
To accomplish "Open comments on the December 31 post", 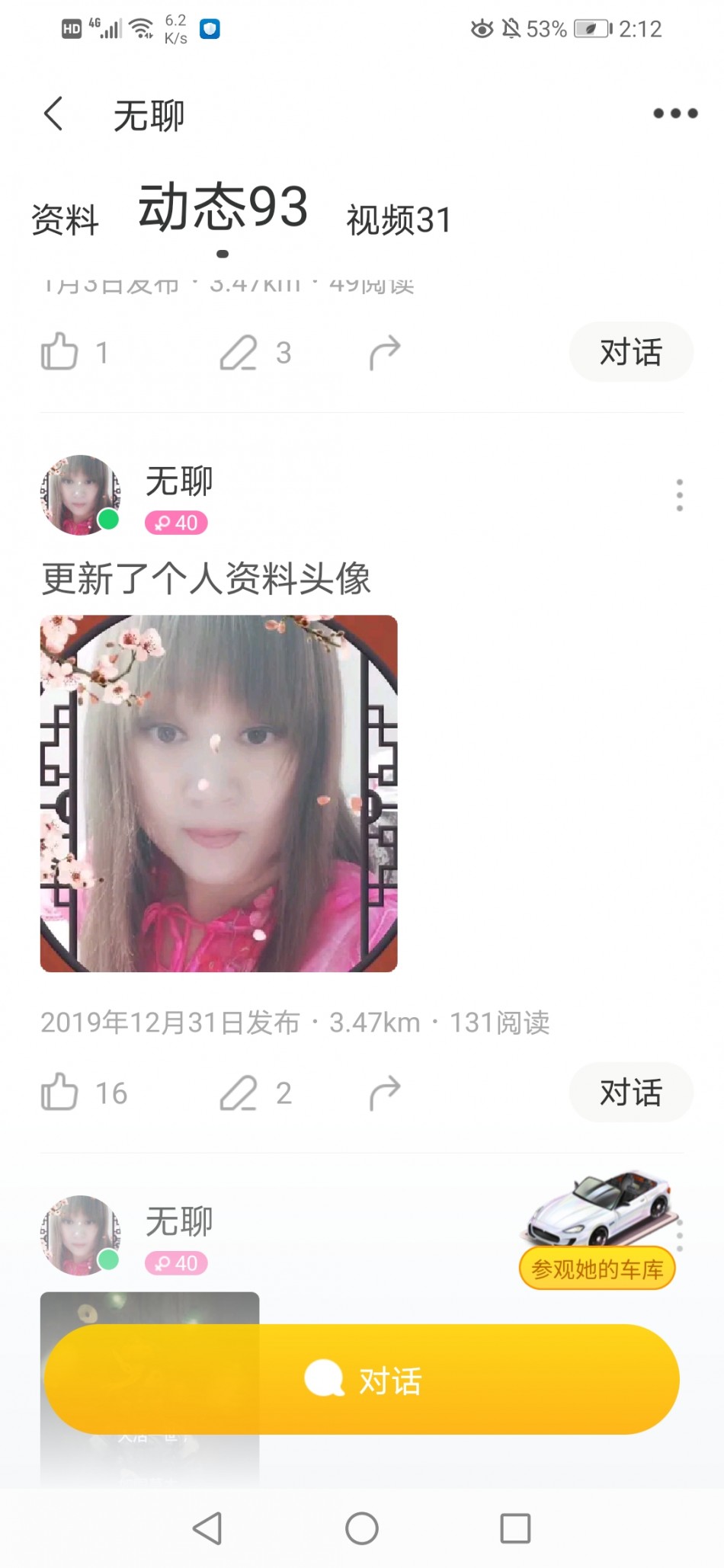I will point(239,1093).
